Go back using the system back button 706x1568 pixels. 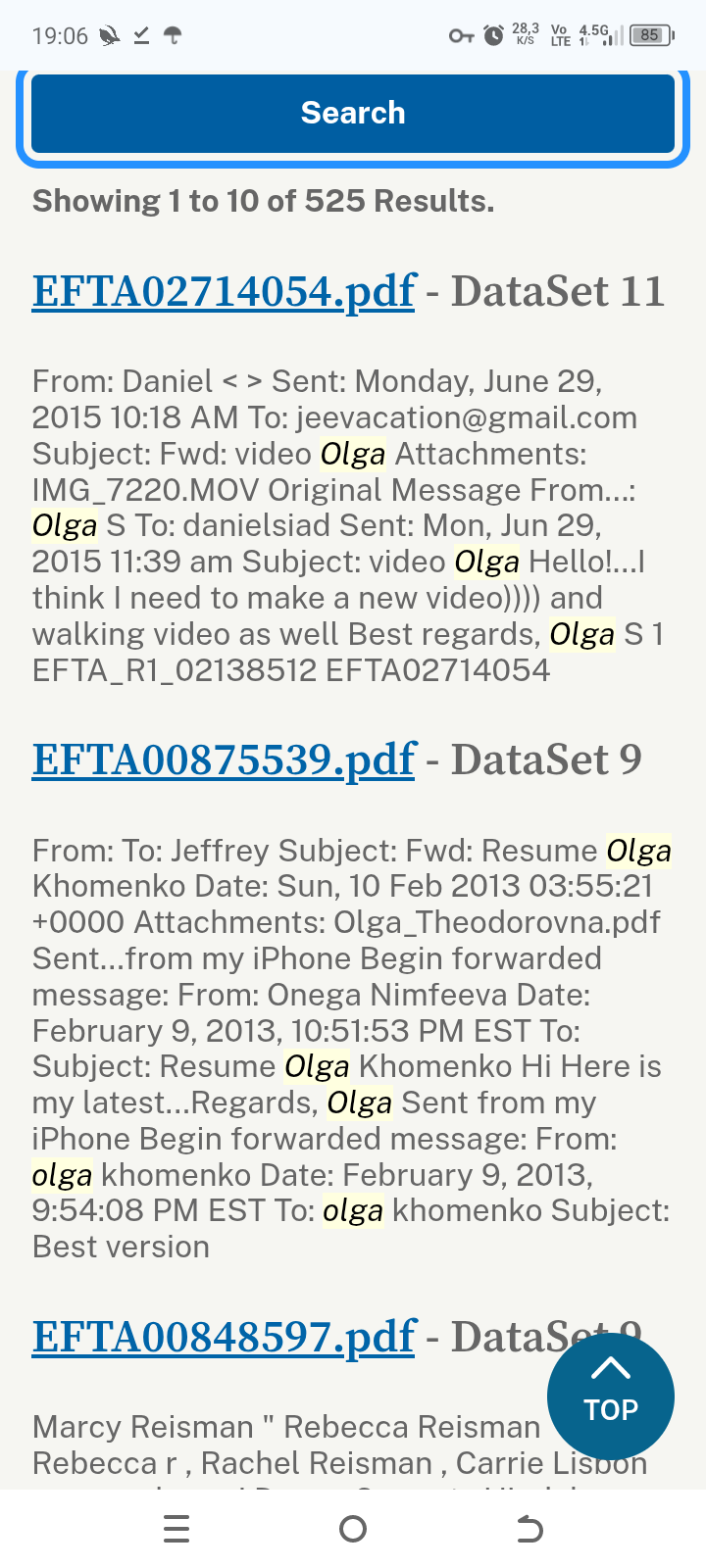coord(529,1529)
